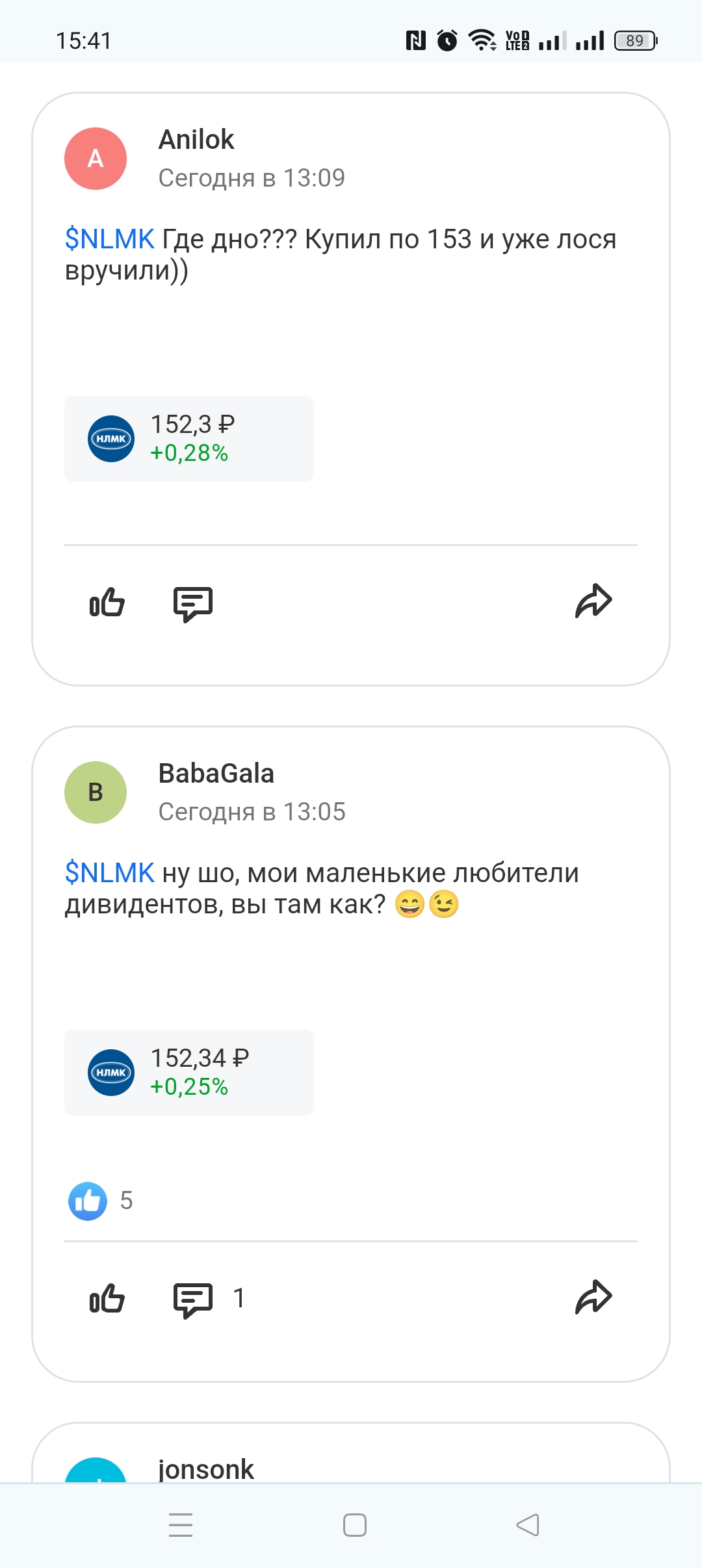Open the $NLMK ticker link in BabaGala's post
The height and width of the screenshot is (1568, 702).
pyautogui.click(x=110, y=873)
